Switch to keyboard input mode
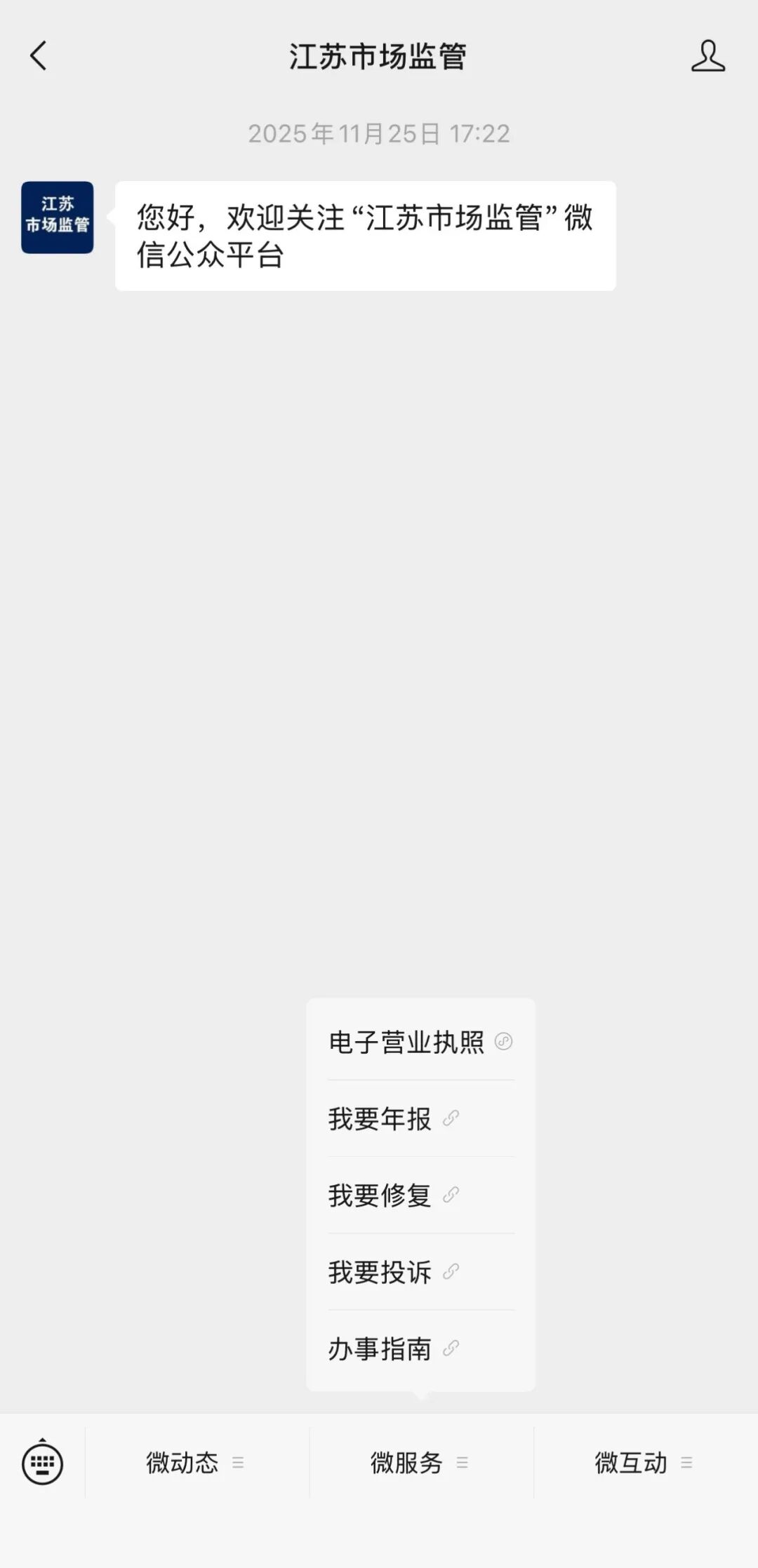 (x=42, y=1463)
